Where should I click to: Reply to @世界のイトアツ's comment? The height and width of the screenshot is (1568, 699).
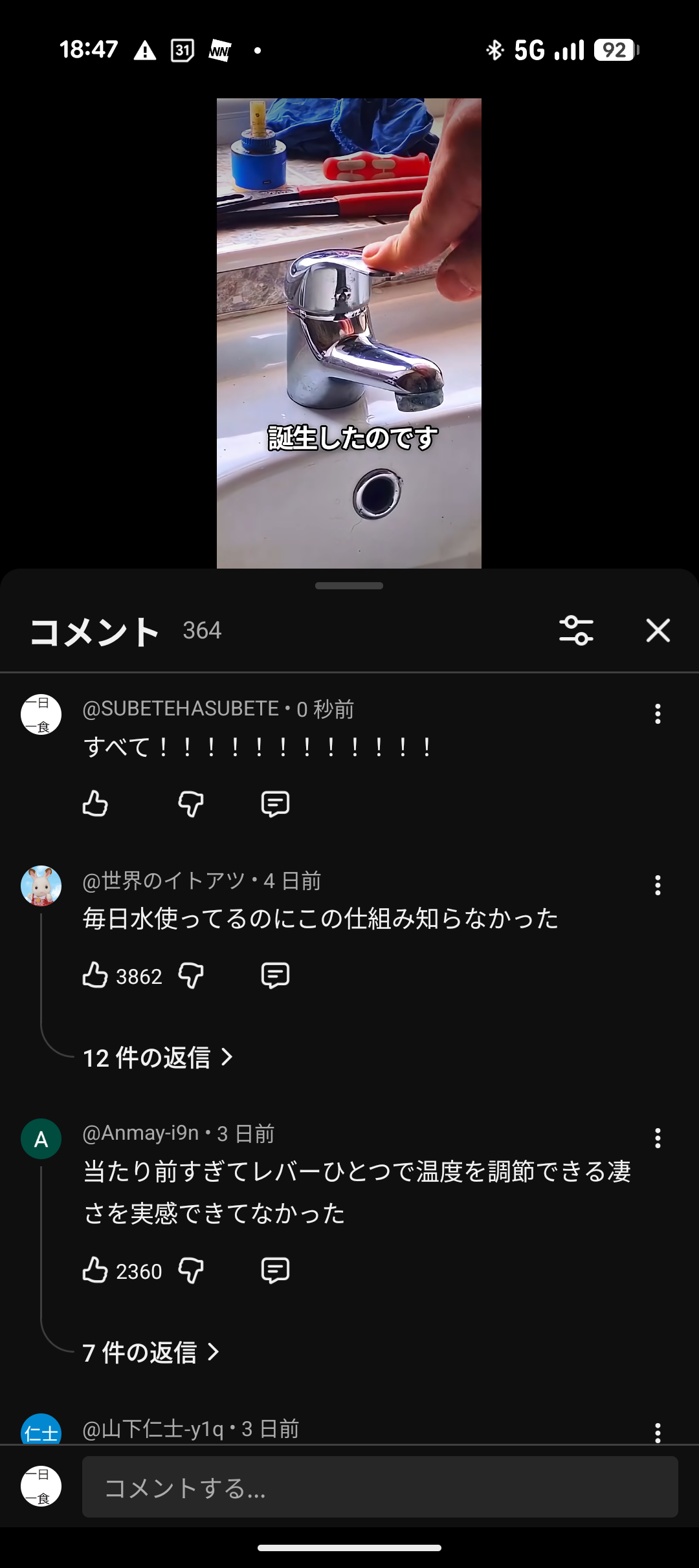pyautogui.click(x=275, y=975)
